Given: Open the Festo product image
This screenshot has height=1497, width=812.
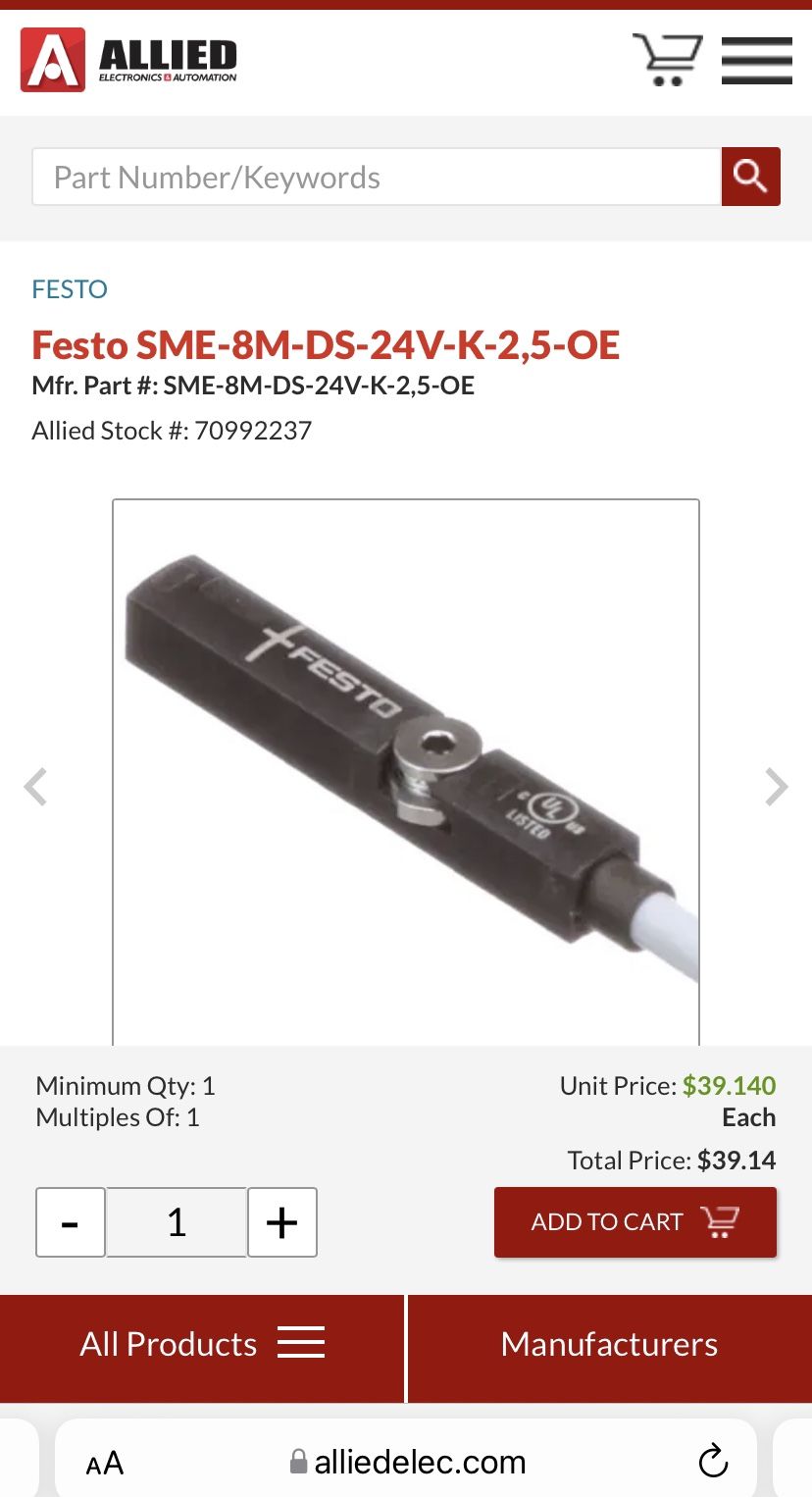Looking at the screenshot, I should pyautogui.click(x=406, y=773).
